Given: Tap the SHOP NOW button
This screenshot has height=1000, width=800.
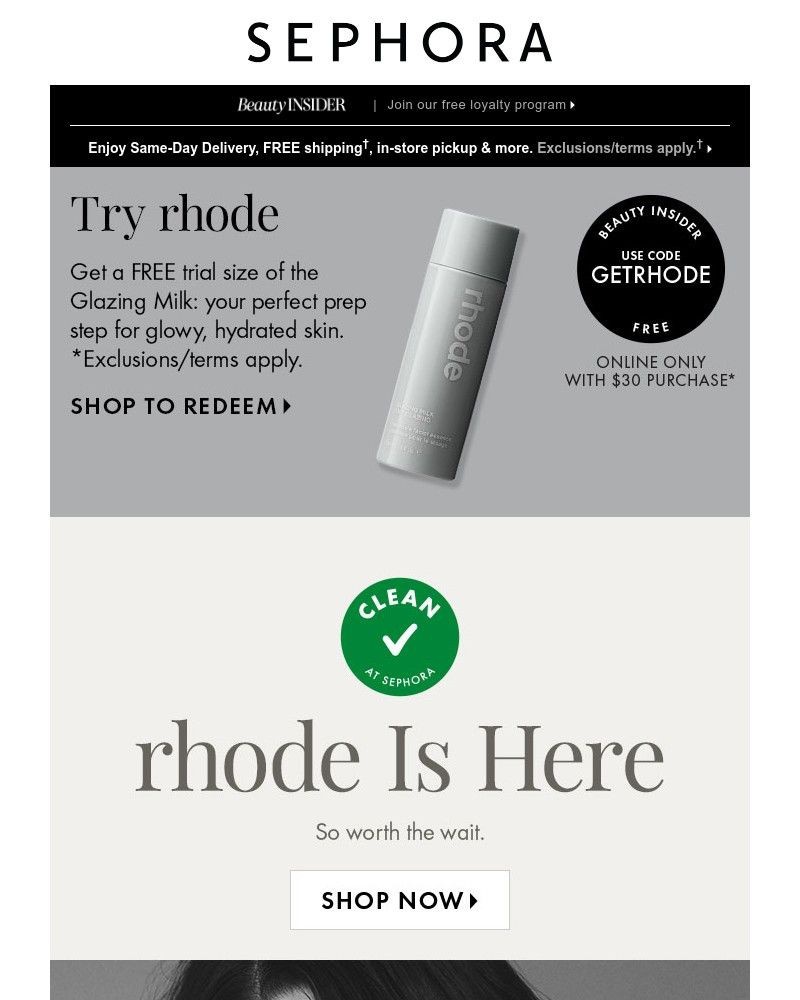Looking at the screenshot, I should tap(399, 900).
